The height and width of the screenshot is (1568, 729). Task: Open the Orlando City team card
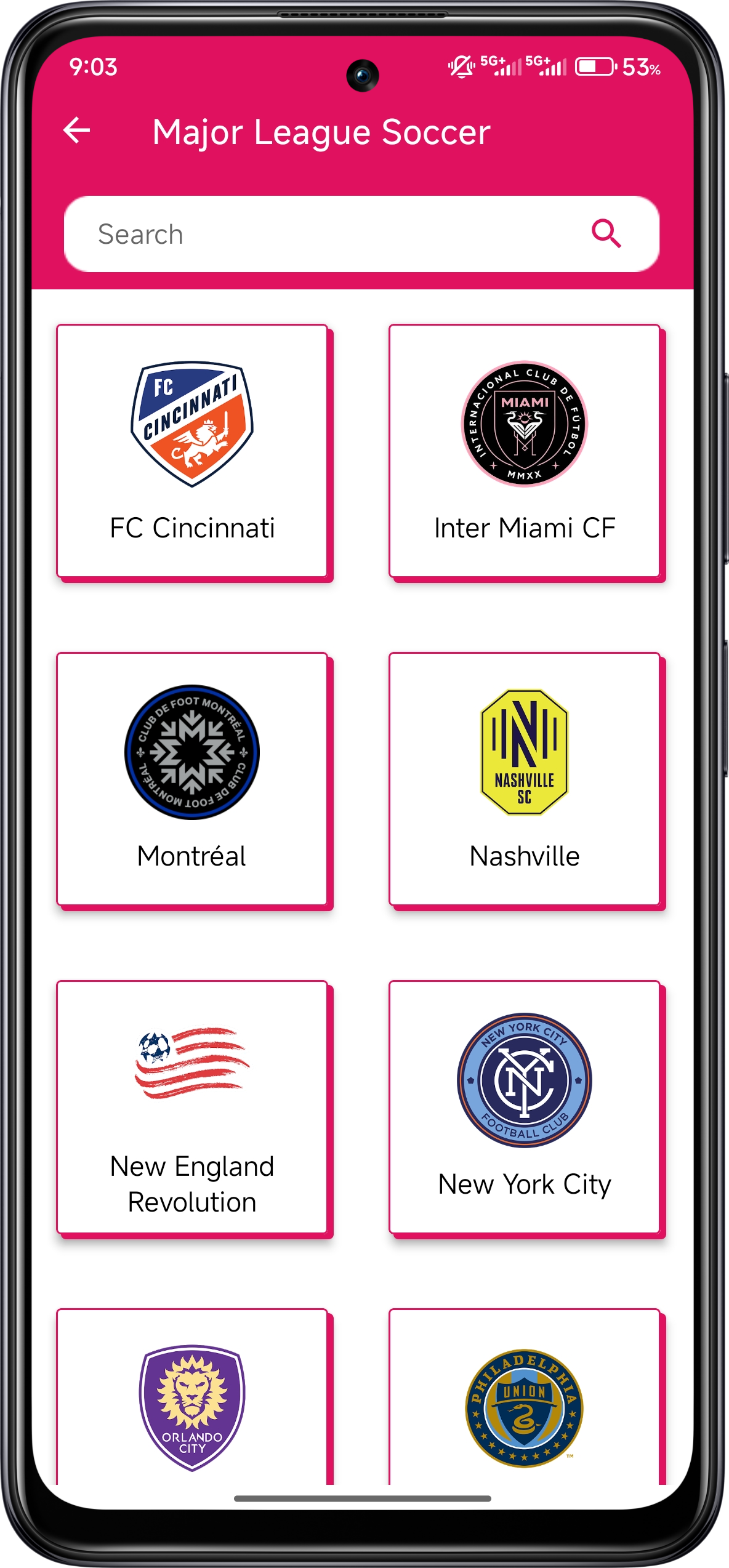pyautogui.click(x=192, y=1404)
